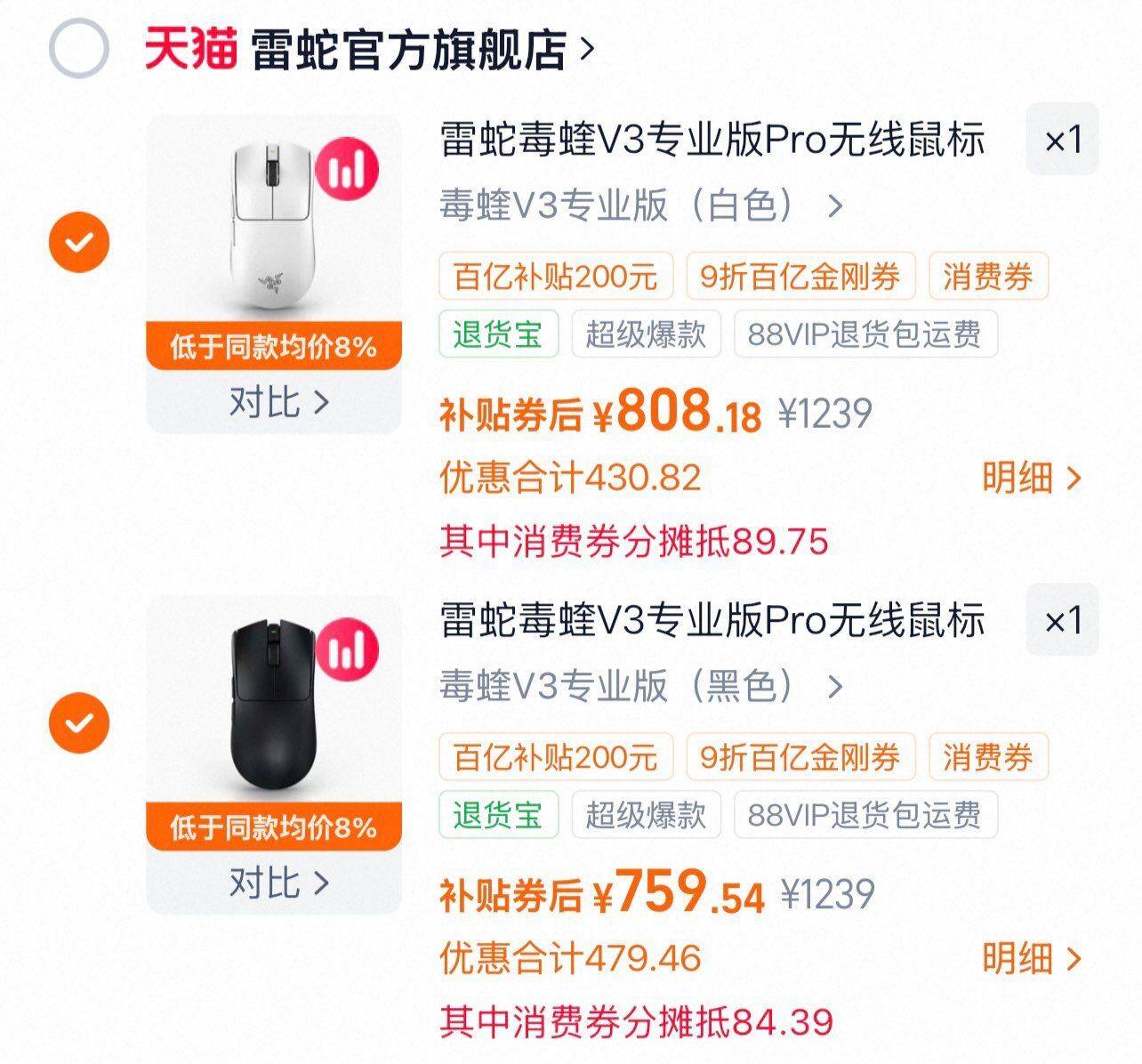Screen dimensions: 1142x1064
Task: Change the 白色 variant selection
Action: point(640,206)
